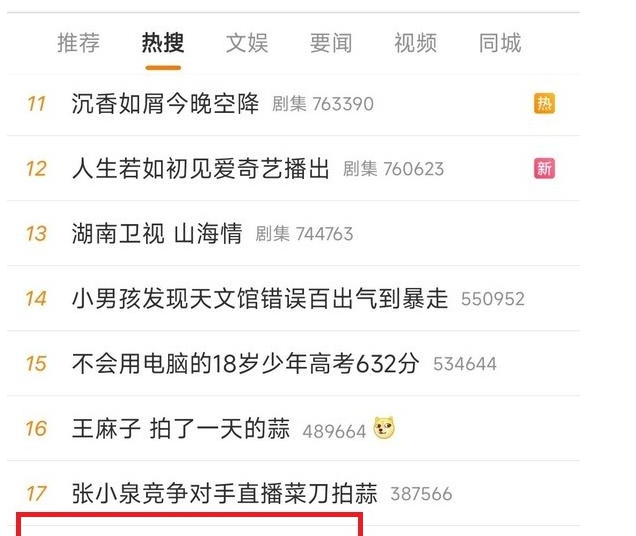
Task: View the 湖南卫视 山海情 topic
Action: tap(157, 234)
